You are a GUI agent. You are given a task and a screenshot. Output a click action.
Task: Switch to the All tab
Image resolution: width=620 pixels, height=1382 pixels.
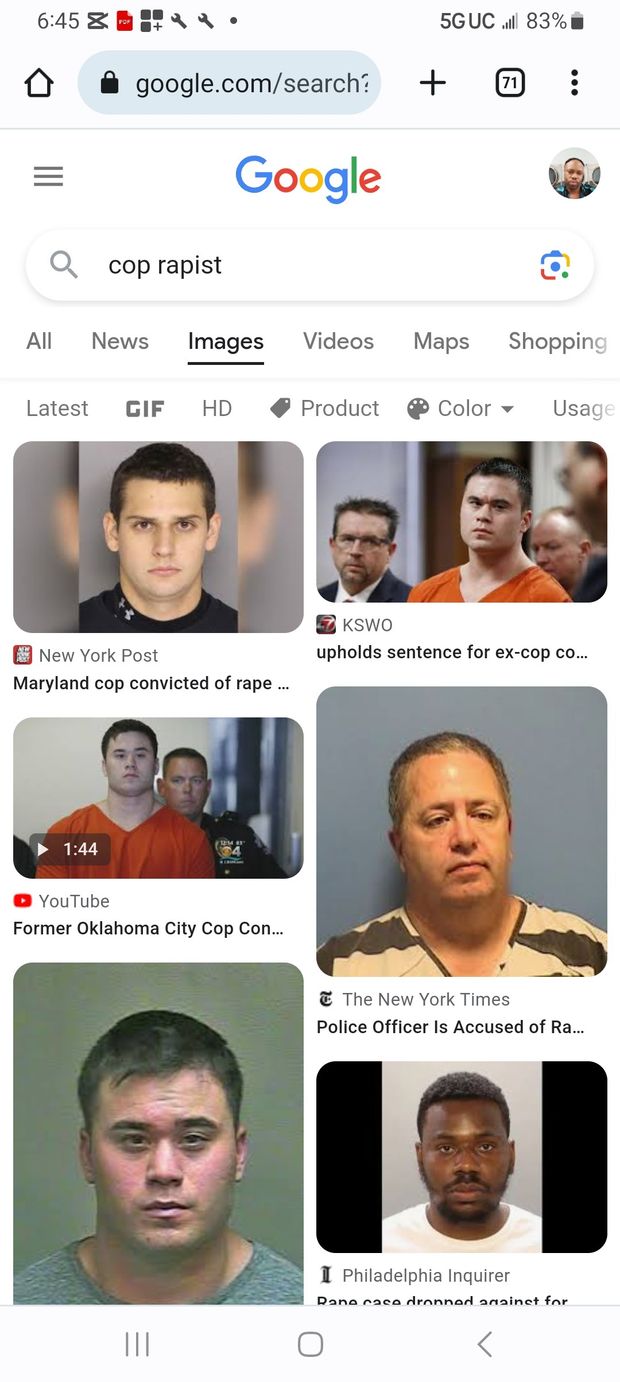coord(39,341)
